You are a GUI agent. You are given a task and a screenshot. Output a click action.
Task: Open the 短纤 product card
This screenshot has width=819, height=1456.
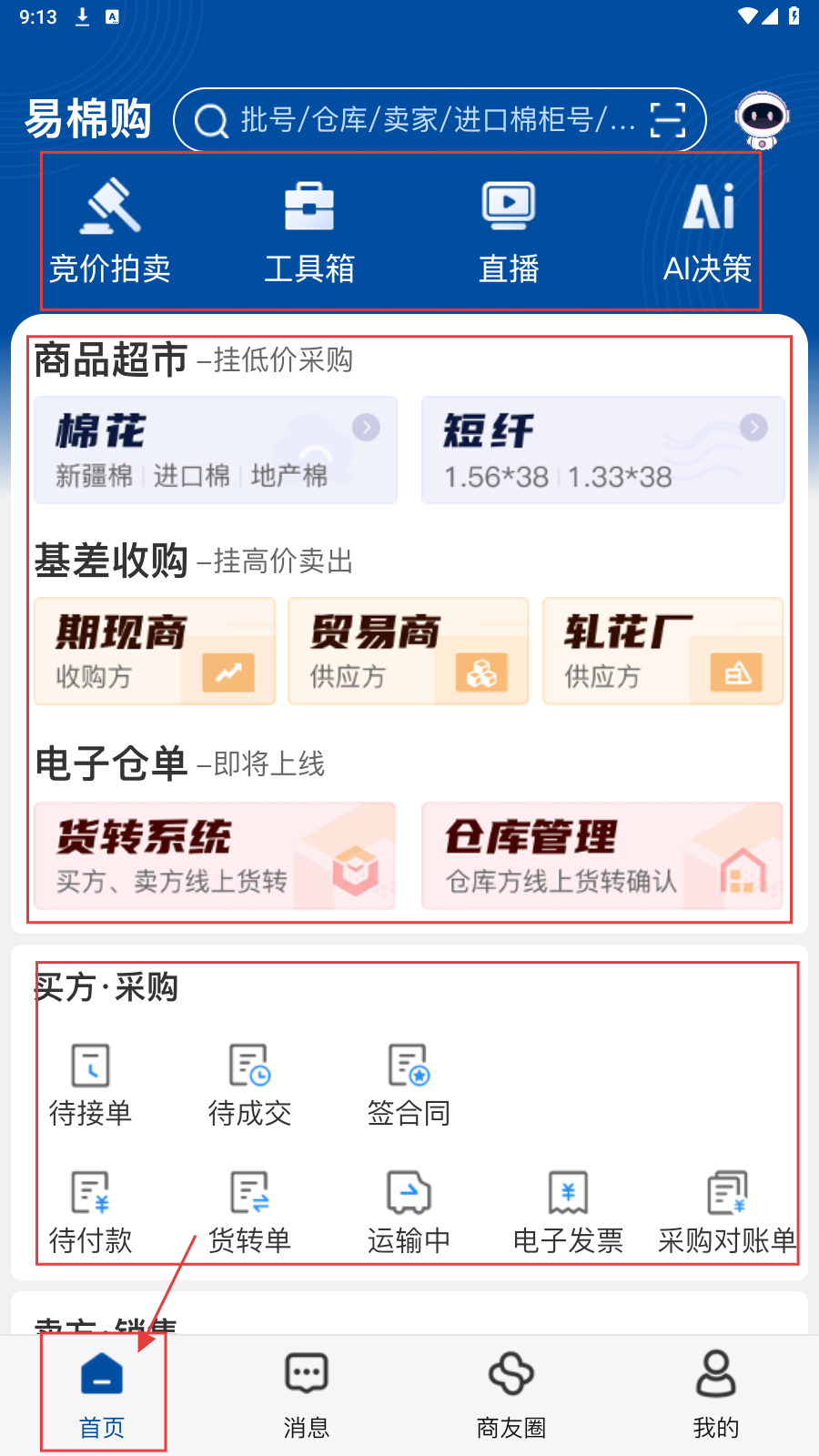[602, 450]
